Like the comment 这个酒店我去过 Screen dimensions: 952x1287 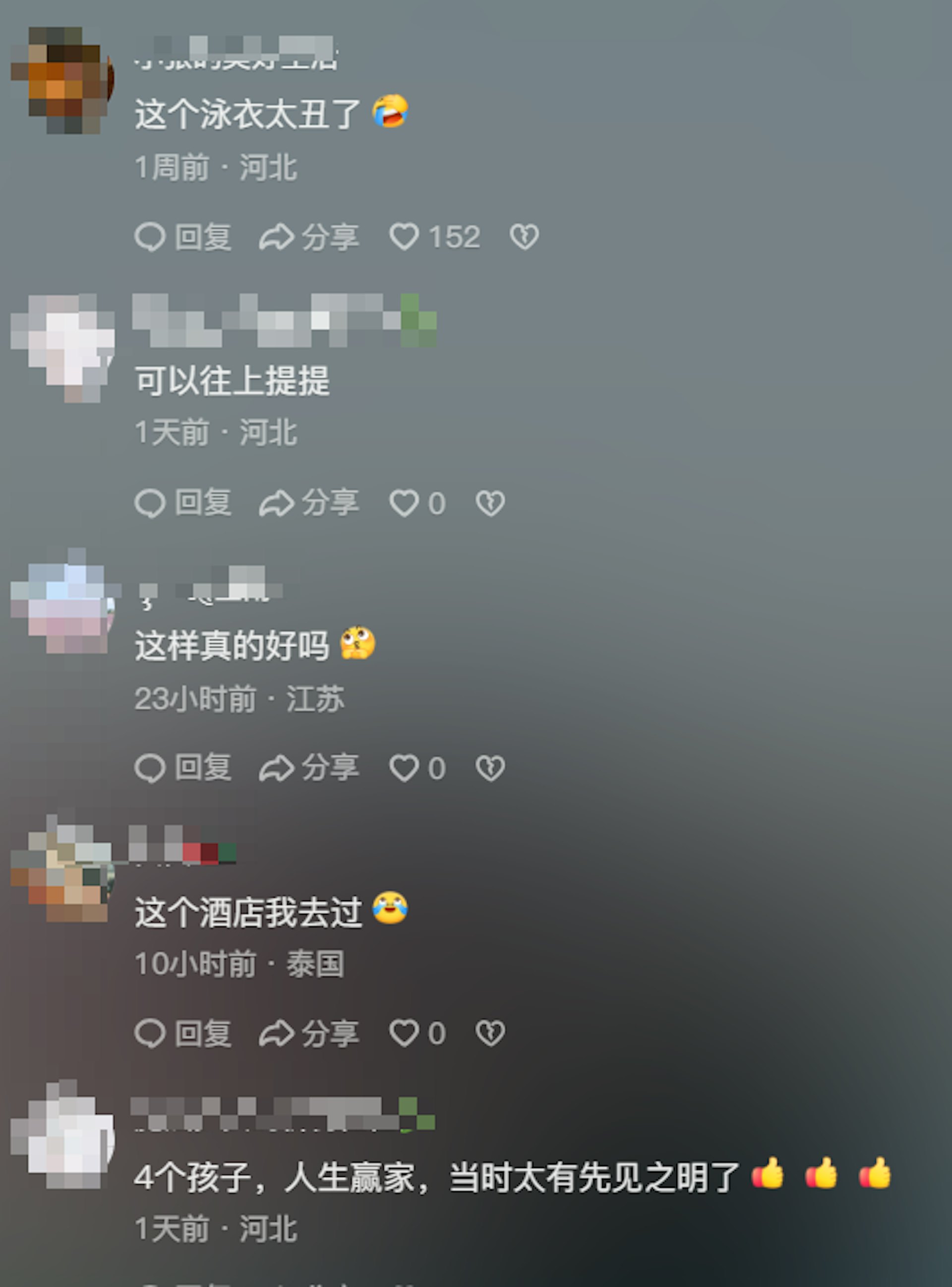coord(404,1033)
